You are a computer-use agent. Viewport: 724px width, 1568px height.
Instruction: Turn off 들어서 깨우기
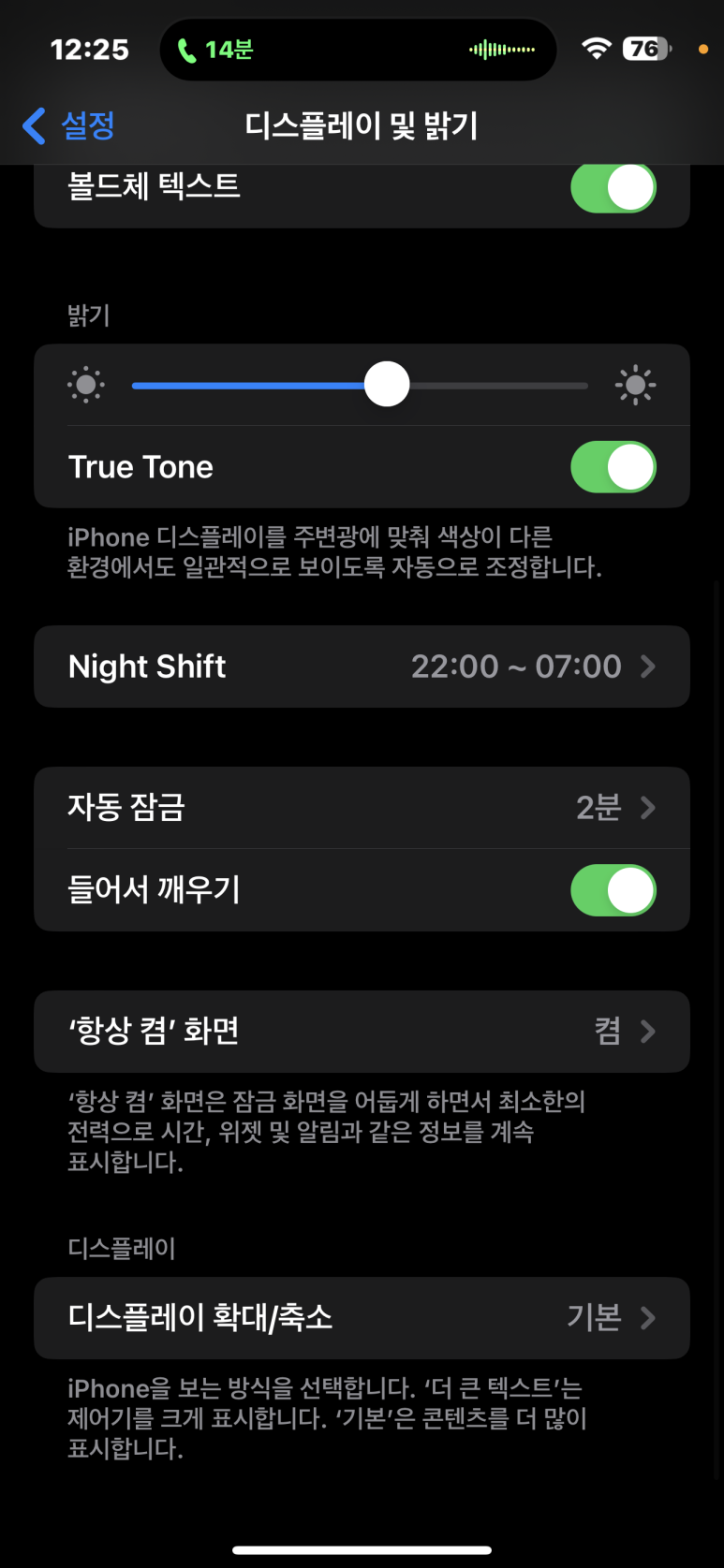coord(613,889)
